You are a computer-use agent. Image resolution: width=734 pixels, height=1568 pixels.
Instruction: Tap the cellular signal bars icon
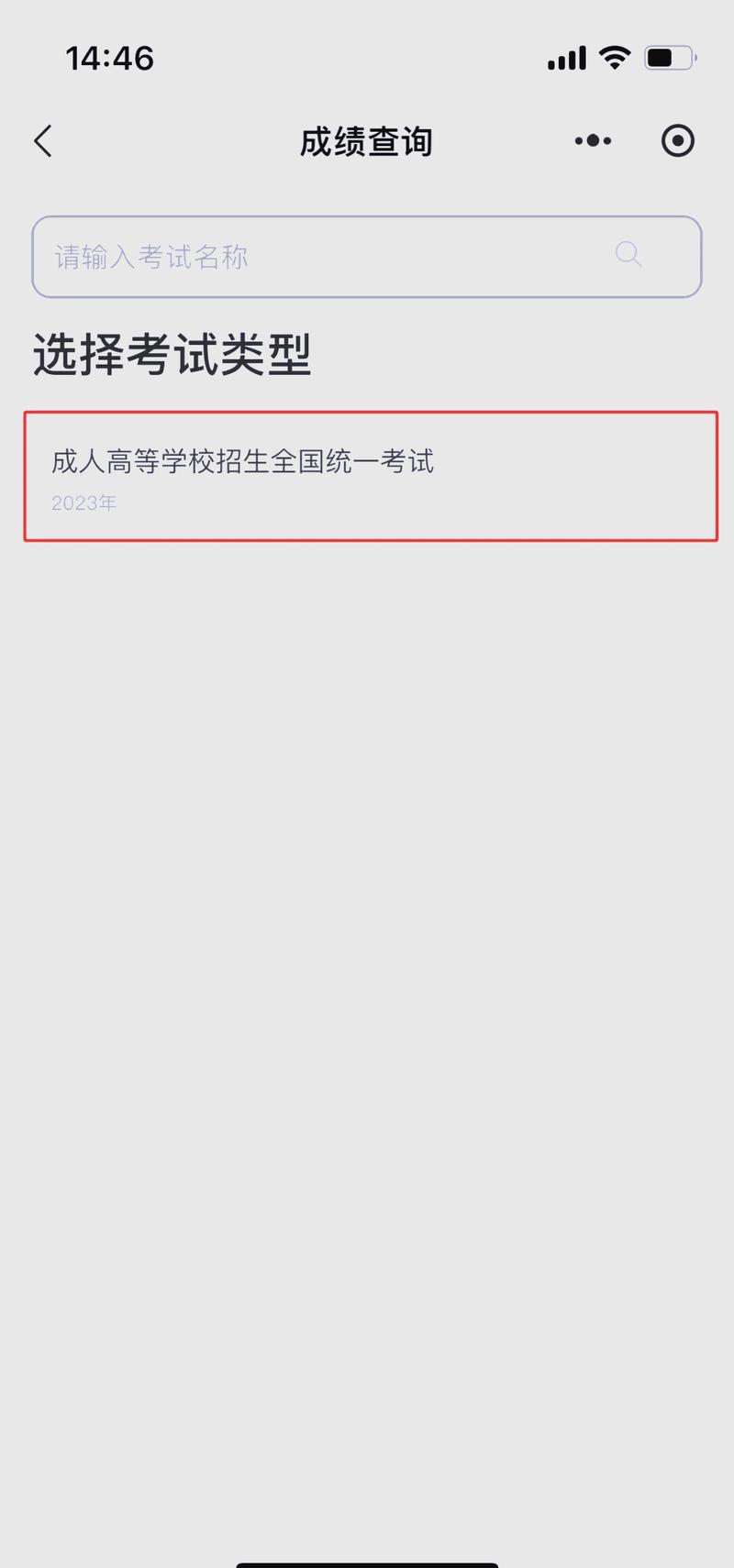[565, 58]
